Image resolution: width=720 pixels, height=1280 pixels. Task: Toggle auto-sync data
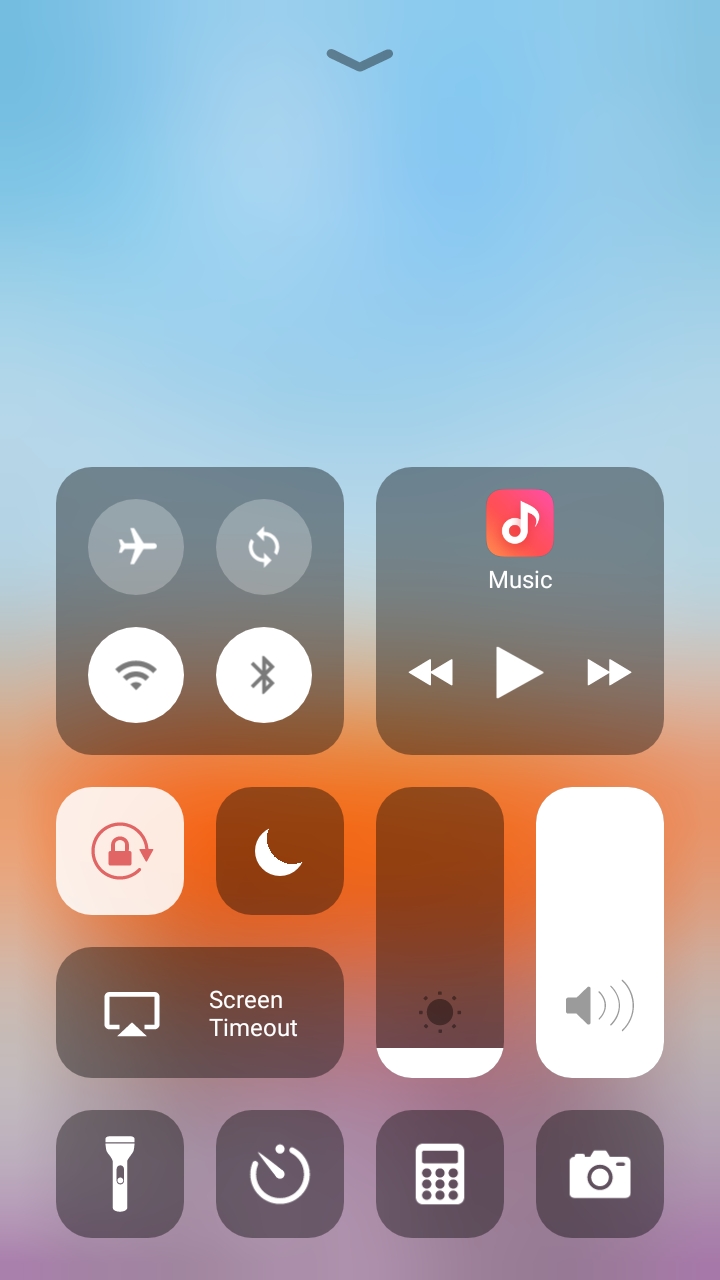tap(264, 547)
